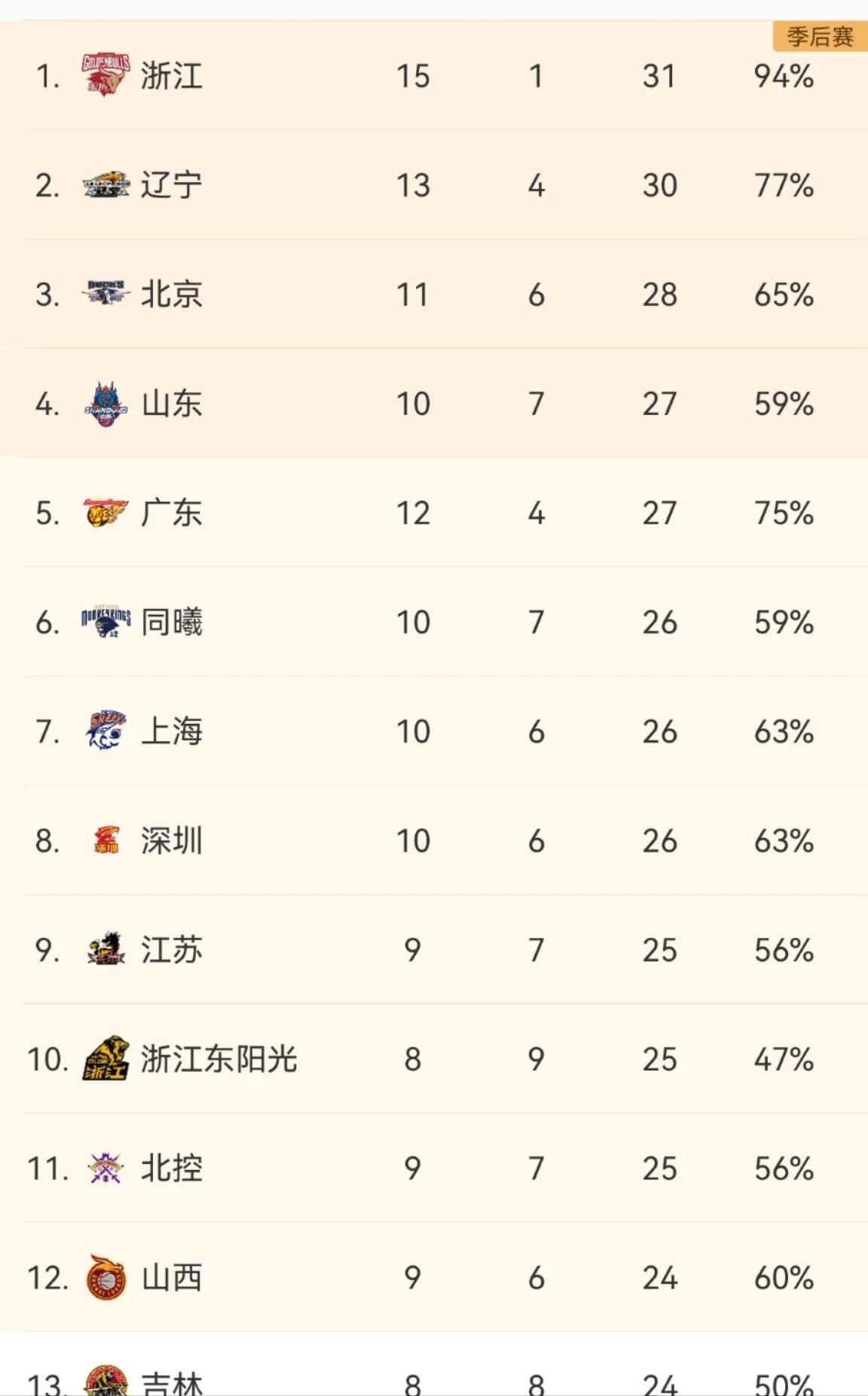868x1396 pixels.
Task: Open the 浙江 team row
Action: [434, 75]
